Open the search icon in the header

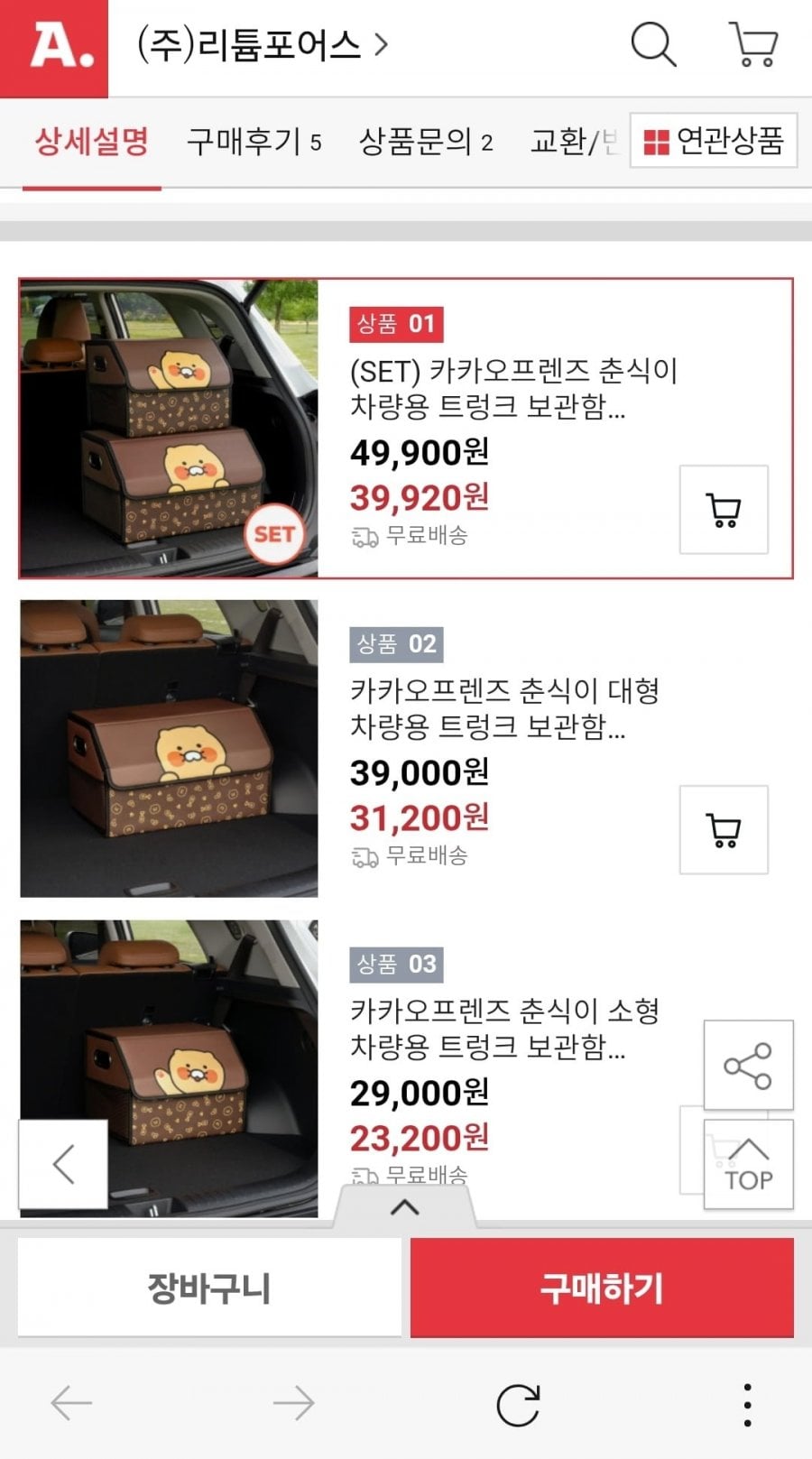(653, 44)
